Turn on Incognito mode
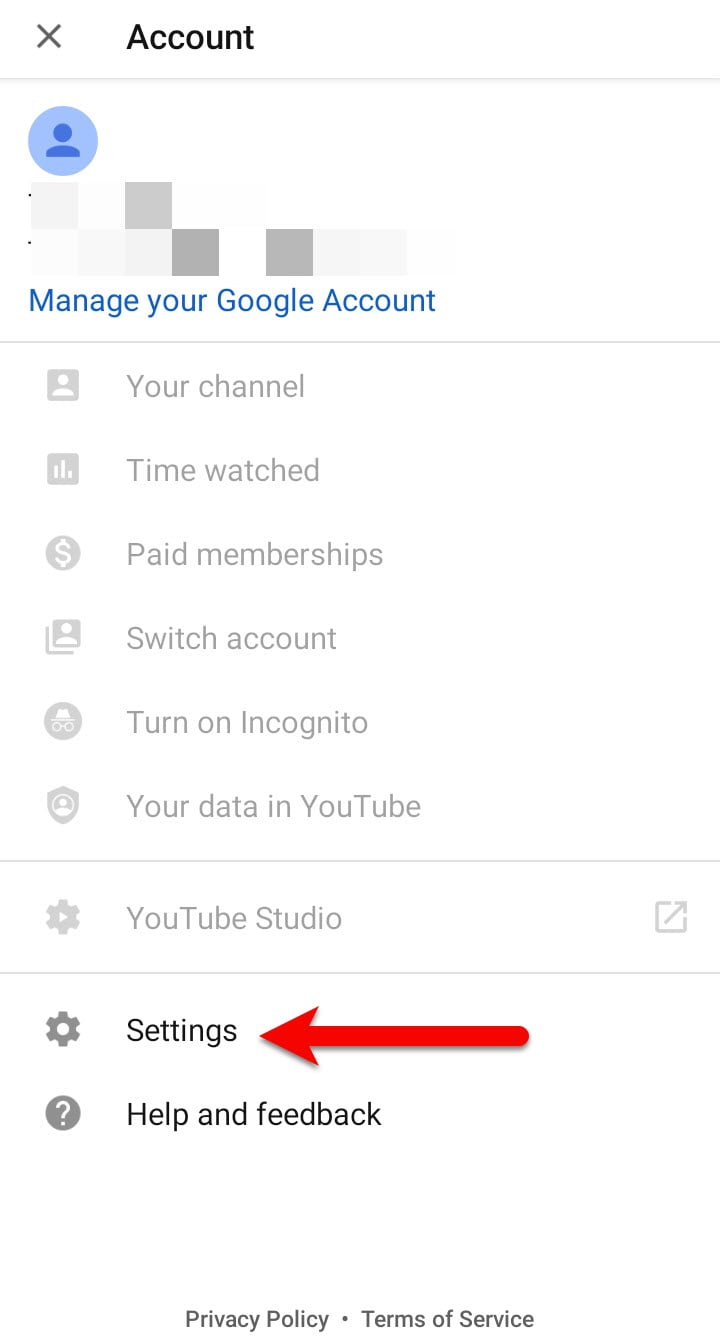Image resolution: width=720 pixels, height=1338 pixels. click(x=360, y=722)
